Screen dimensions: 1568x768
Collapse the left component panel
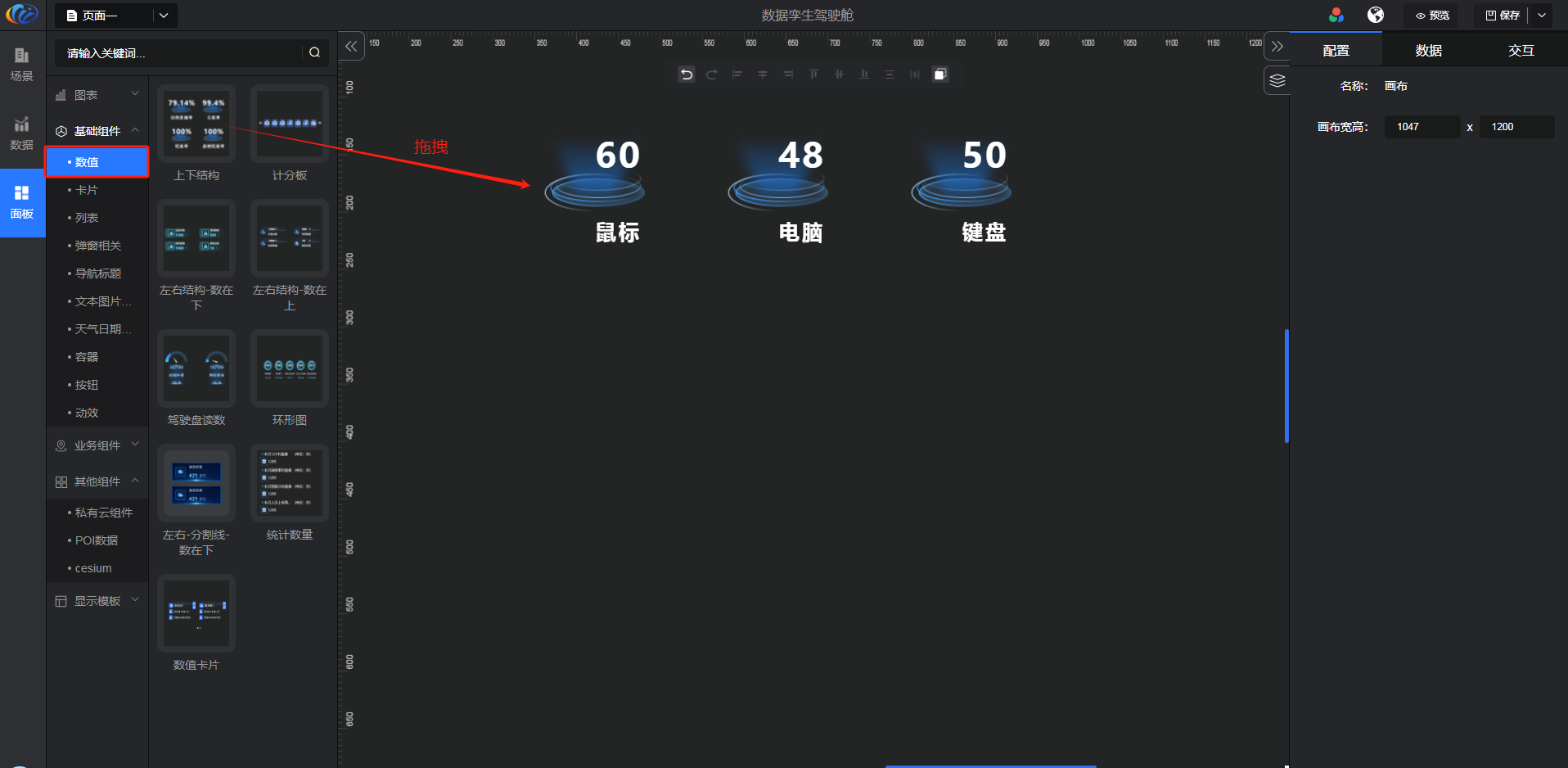point(351,47)
